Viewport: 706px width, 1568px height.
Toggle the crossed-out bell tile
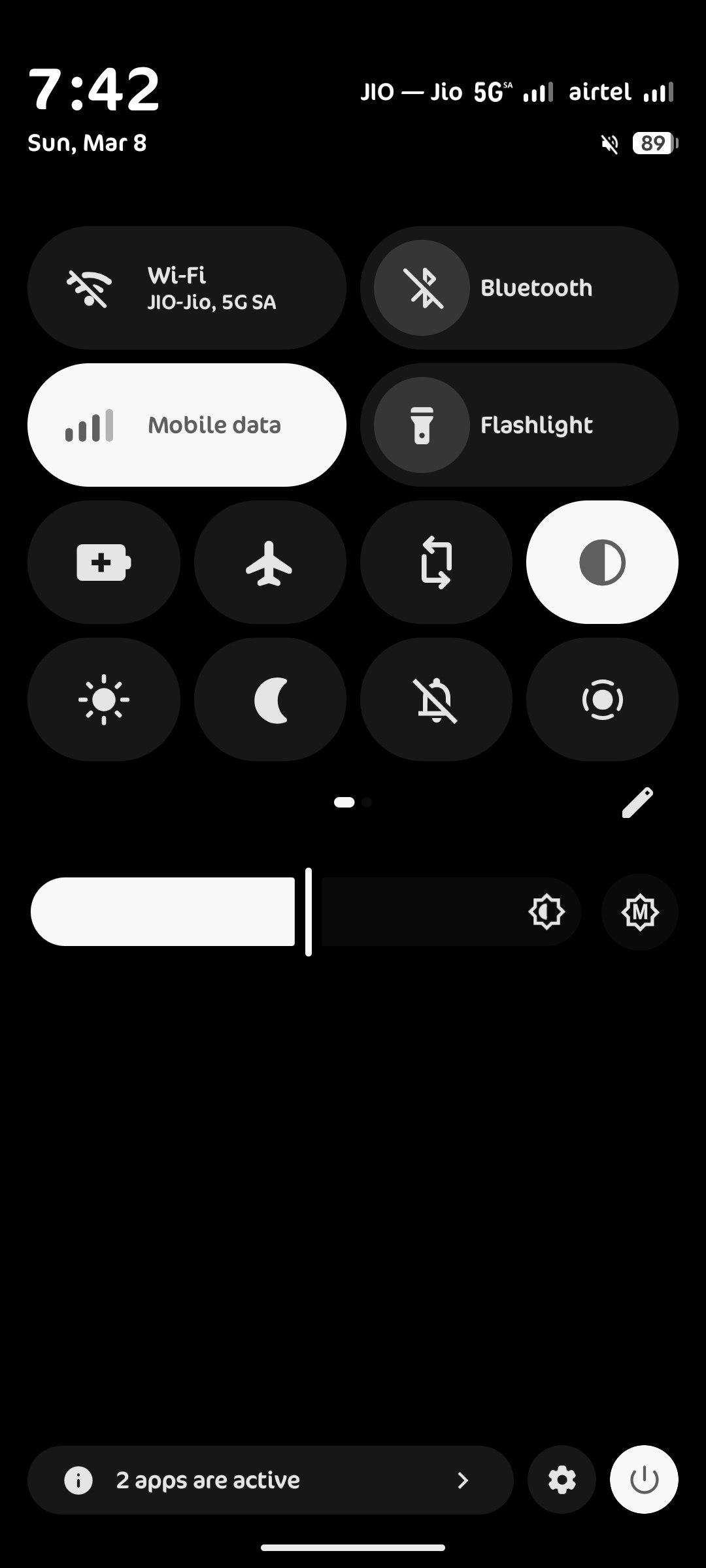(436, 699)
